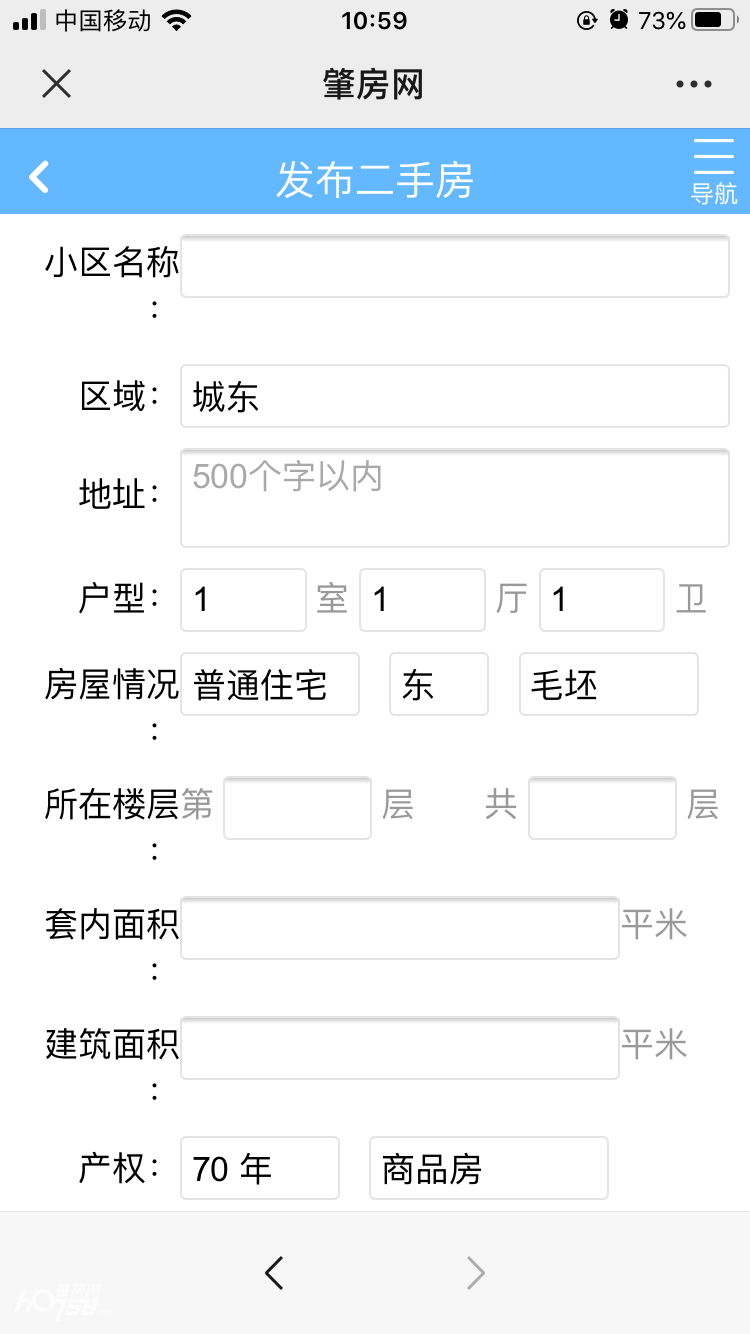This screenshot has width=750, height=1334.
Task: Tap the current floor number field
Action: pos(297,808)
